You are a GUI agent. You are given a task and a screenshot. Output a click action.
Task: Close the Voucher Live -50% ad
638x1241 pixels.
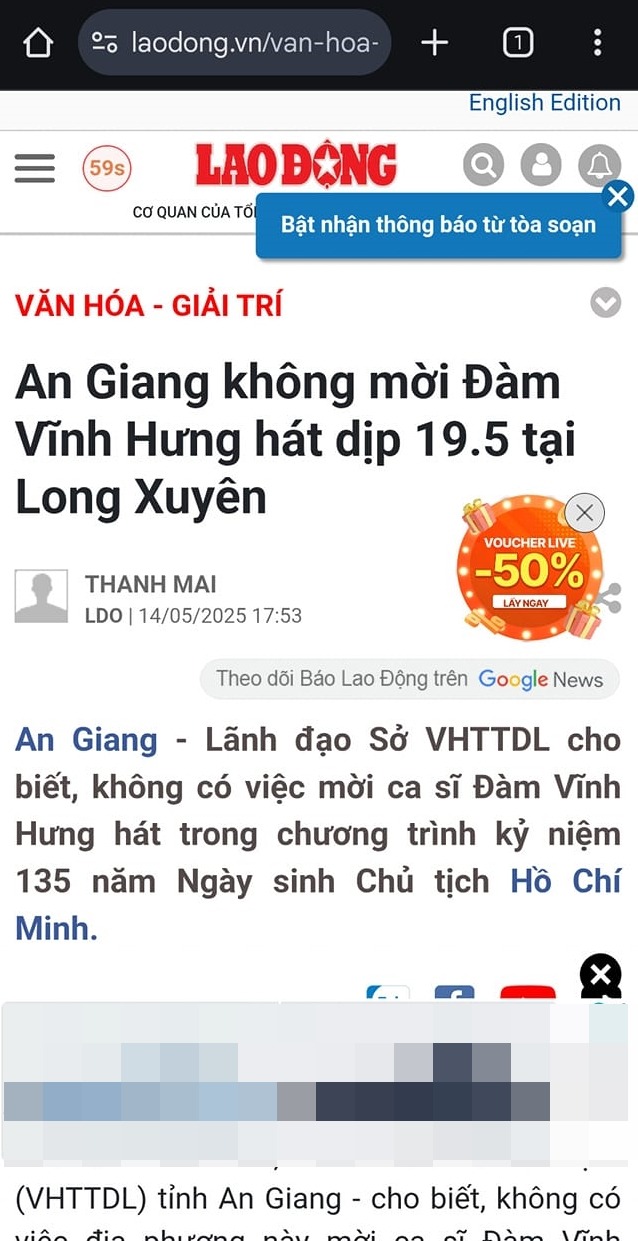[584, 514]
